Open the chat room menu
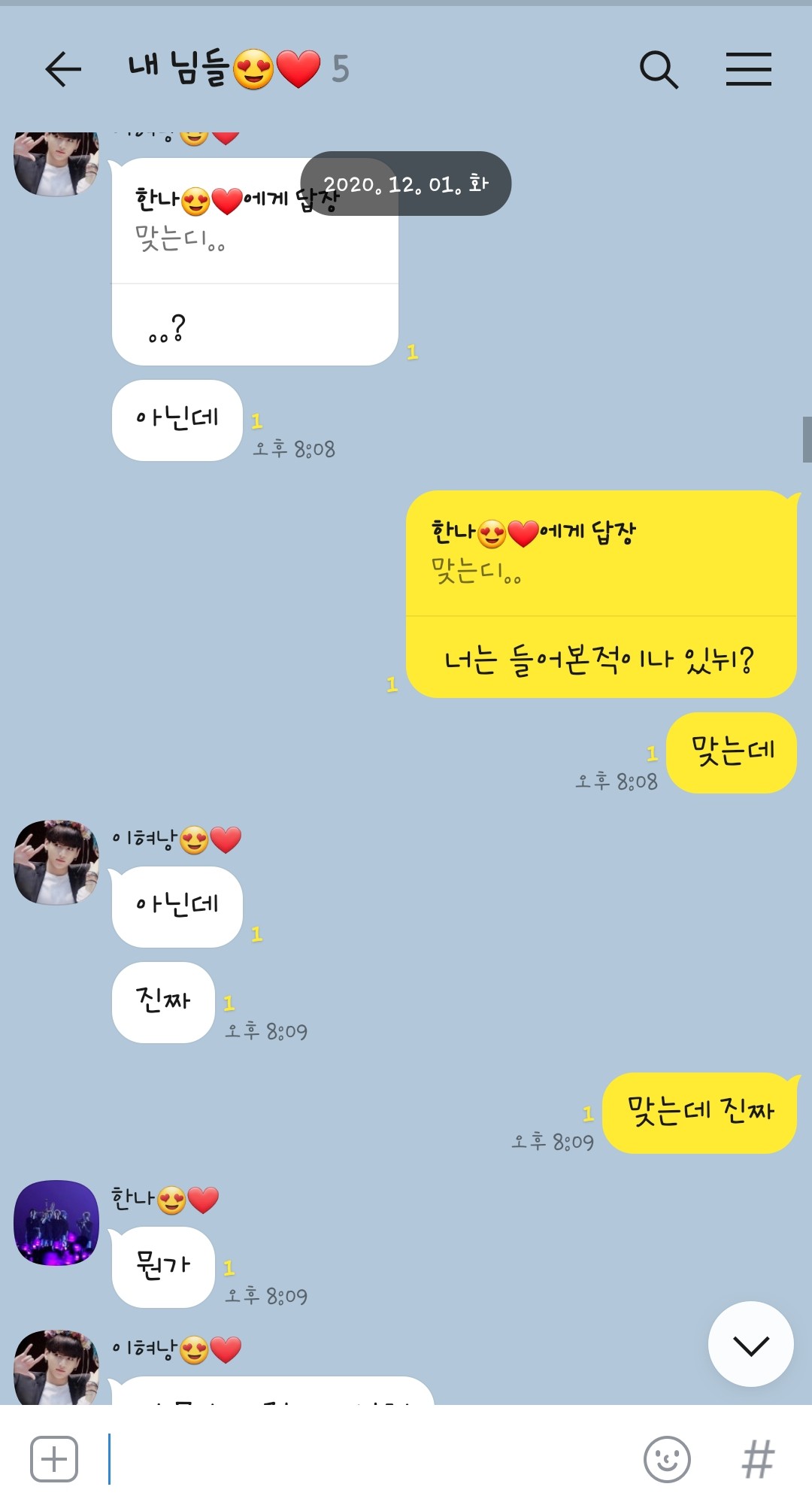The height and width of the screenshot is (1505, 812). pyautogui.click(x=749, y=69)
